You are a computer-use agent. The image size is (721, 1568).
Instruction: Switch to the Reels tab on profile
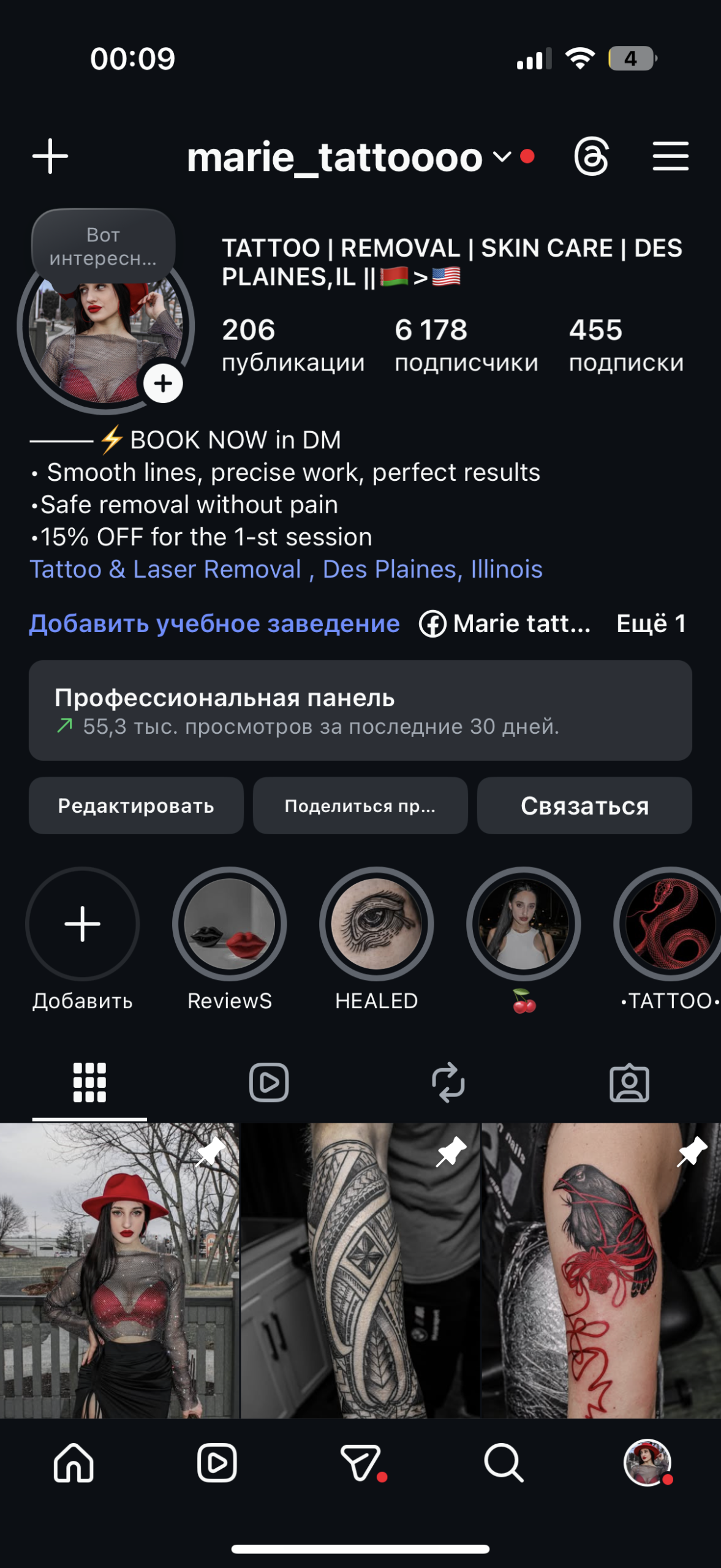click(x=269, y=1082)
